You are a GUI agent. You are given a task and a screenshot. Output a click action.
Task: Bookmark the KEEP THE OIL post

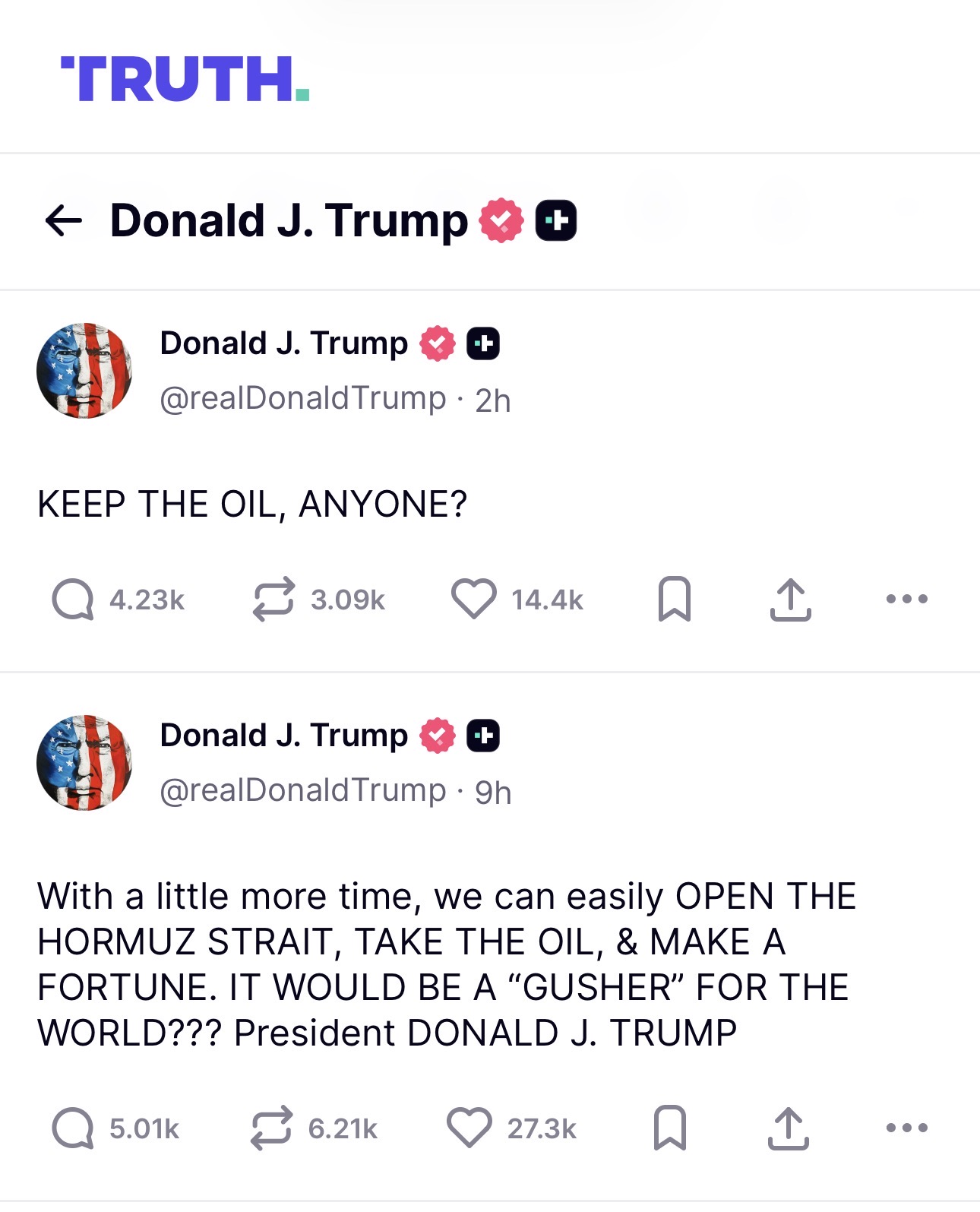(x=674, y=600)
